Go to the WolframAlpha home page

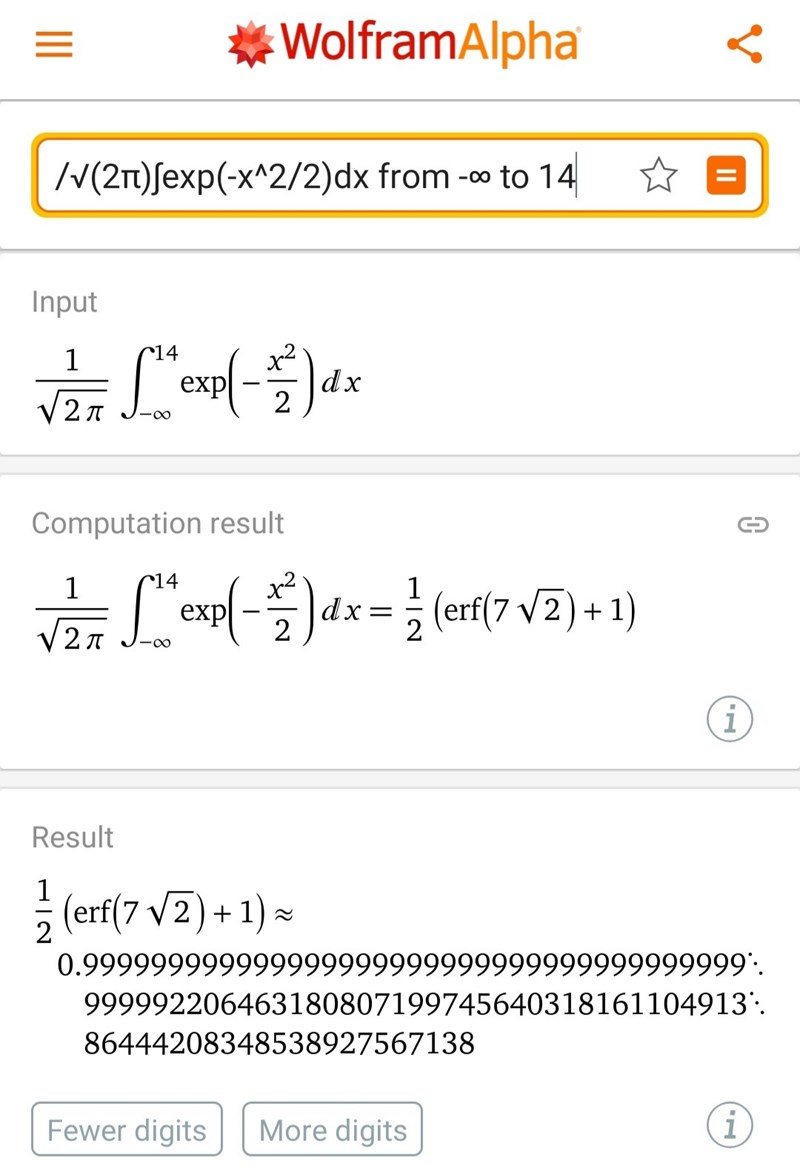tap(402, 44)
